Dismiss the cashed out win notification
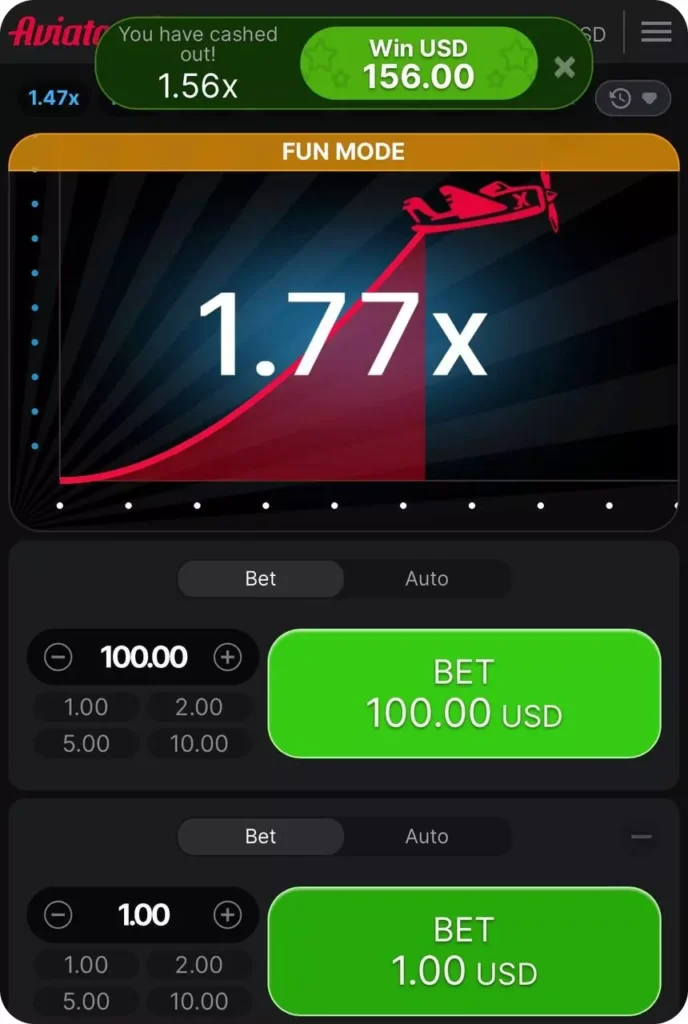The image size is (688, 1024). pos(565,67)
